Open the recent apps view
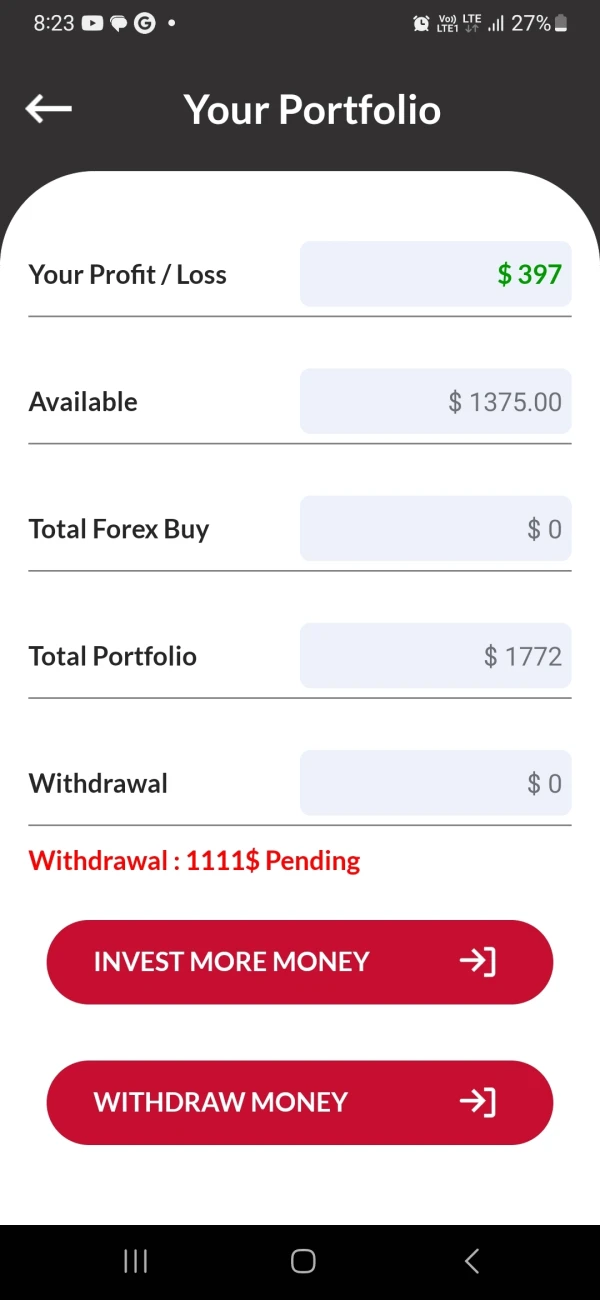Image resolution: width=600 pixels, height=1300 pixels. pos(135,1261)
